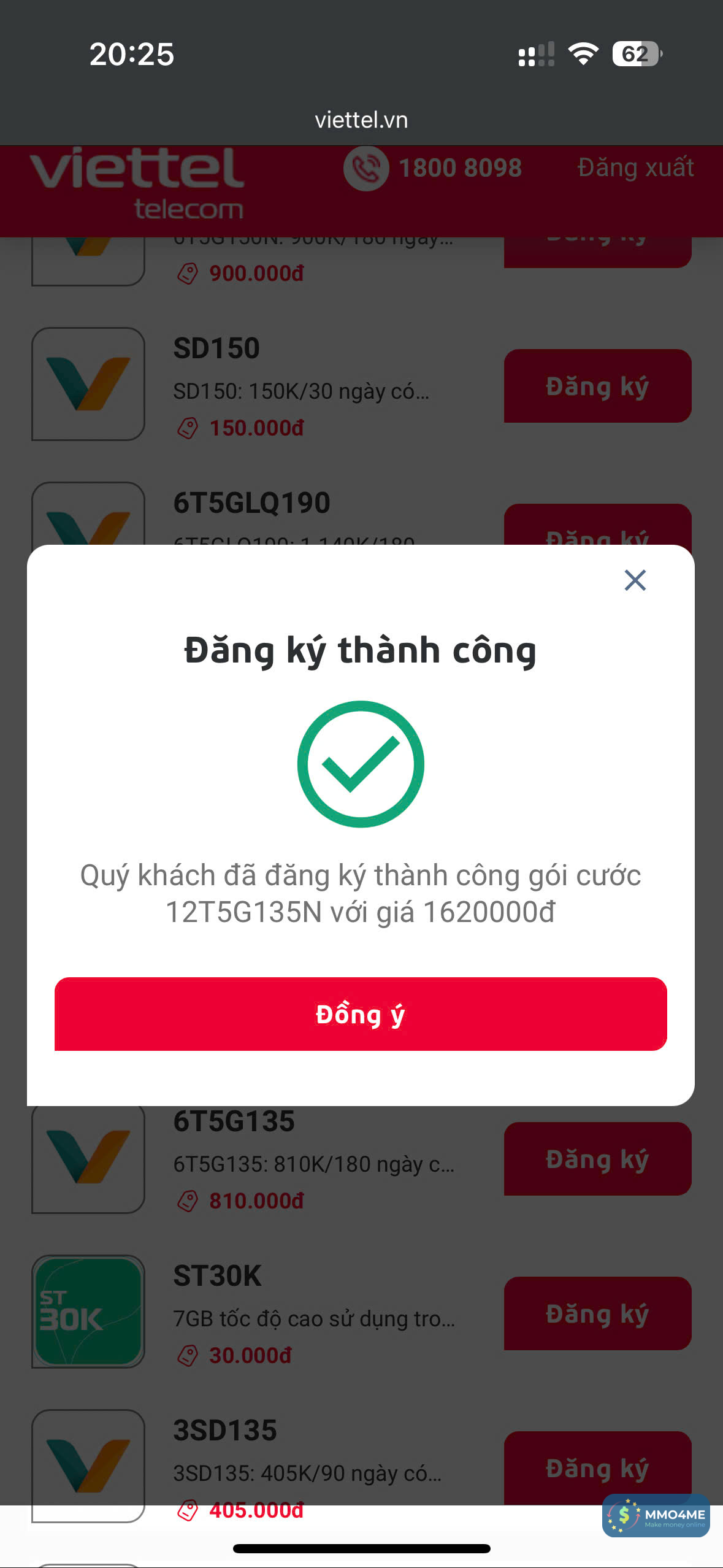The height and width of the screenshot is (1568, 723).
Task: Register for the 6T5G135 package
Action: pyautogui.click(x=597, y=1159)
